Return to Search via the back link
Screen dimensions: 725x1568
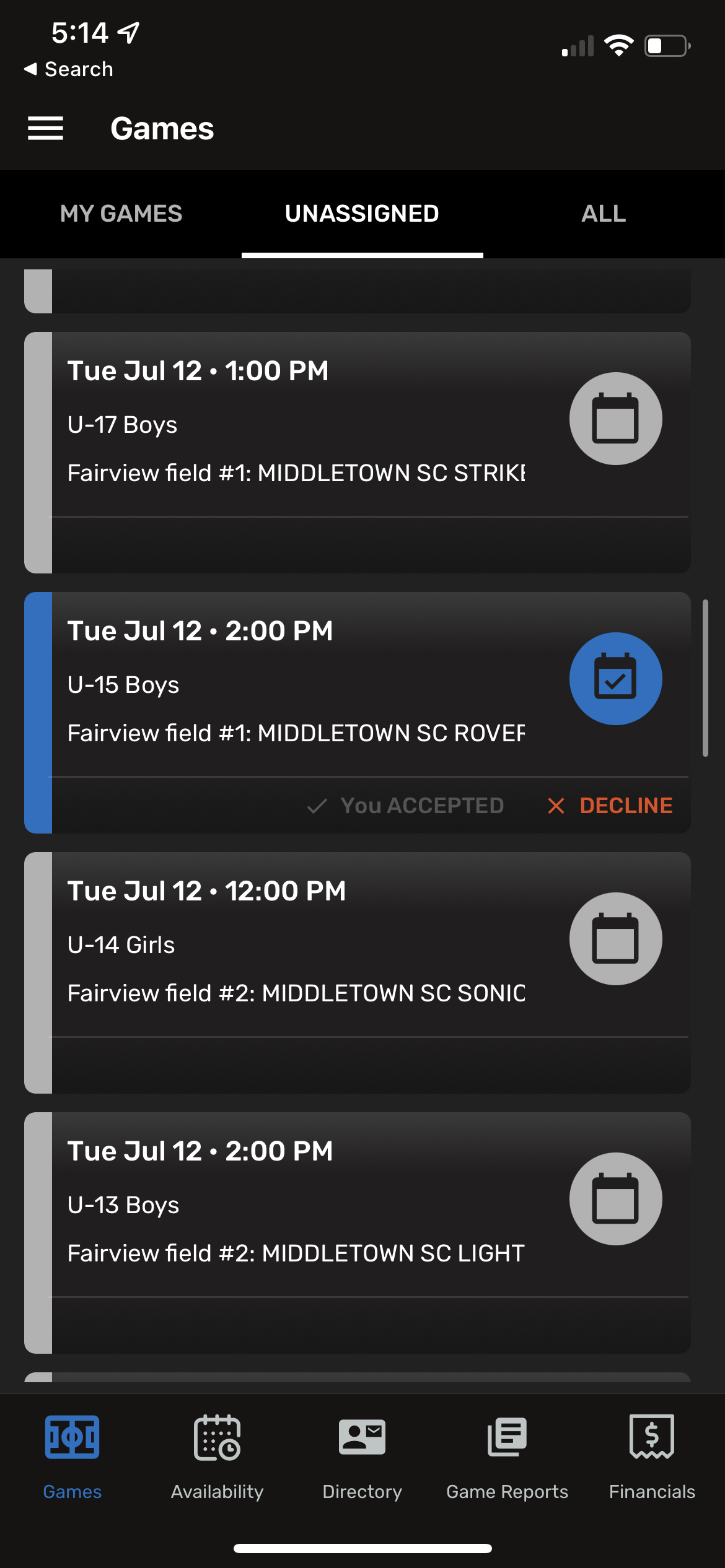click(69, 69)
